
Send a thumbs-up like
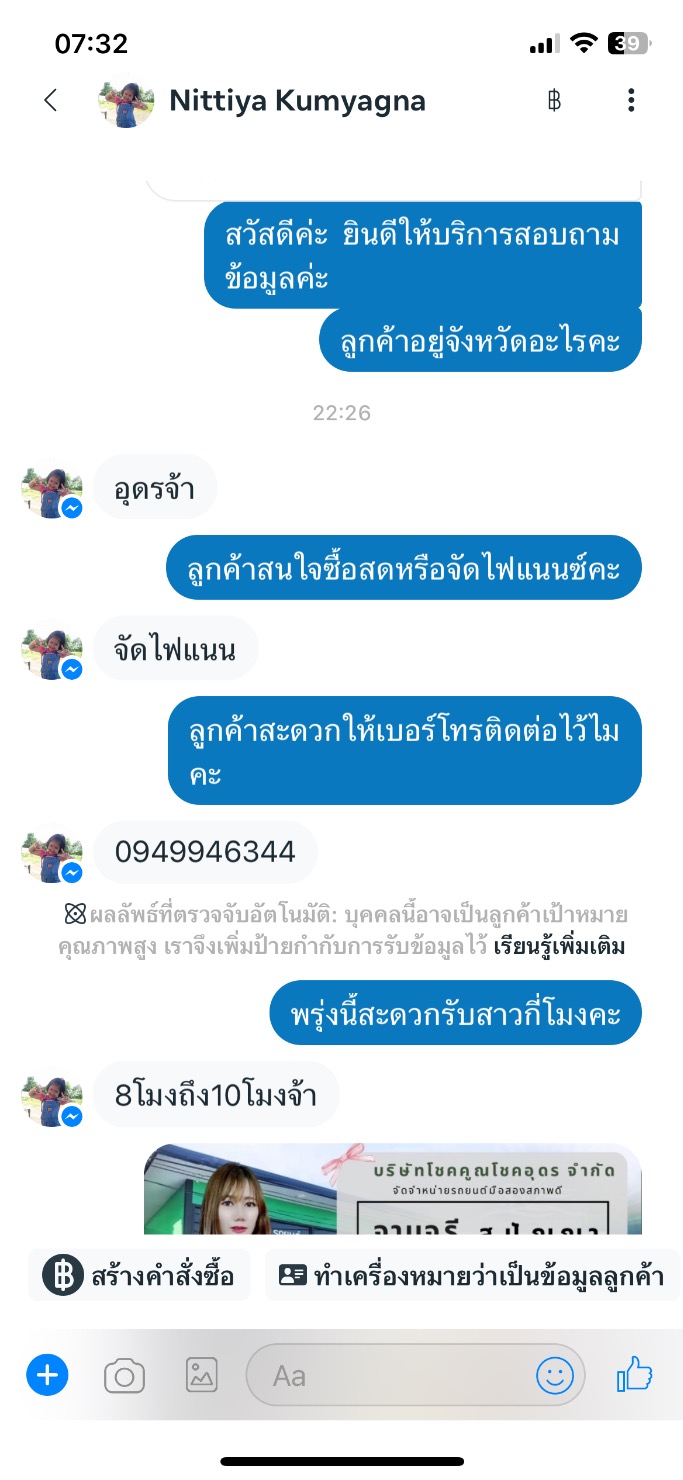click(634, 1376)
